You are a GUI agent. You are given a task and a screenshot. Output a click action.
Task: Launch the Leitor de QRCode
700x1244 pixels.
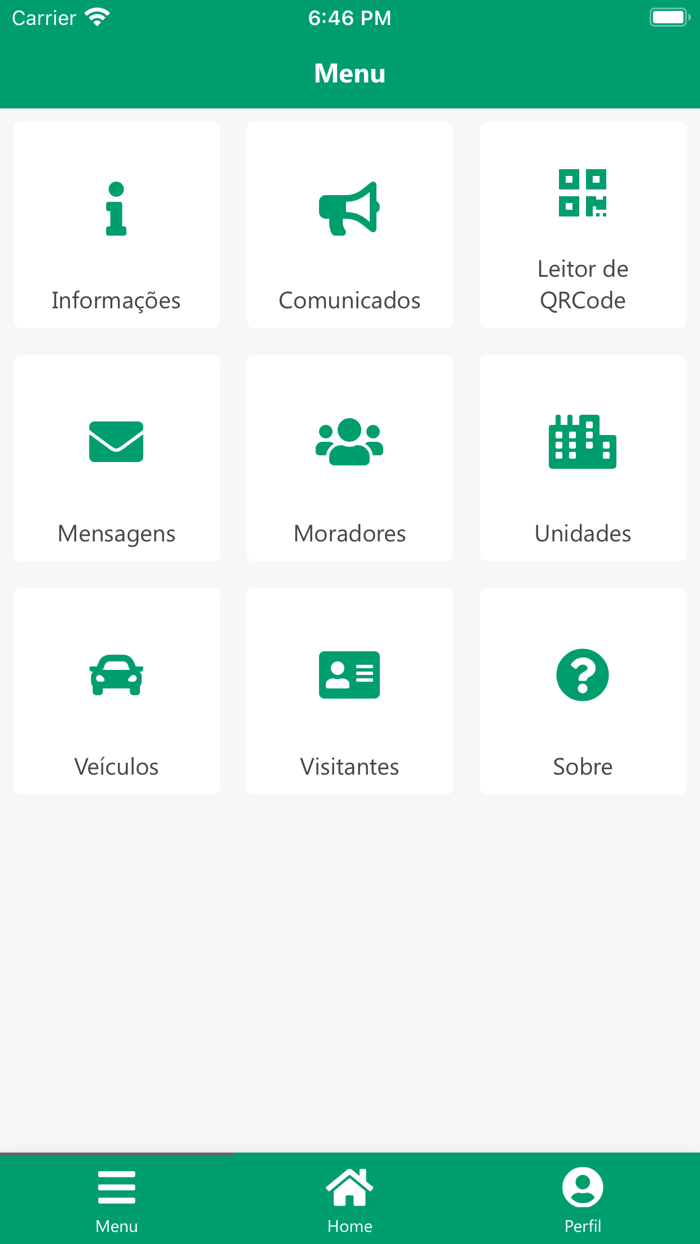tap(583, 225)
